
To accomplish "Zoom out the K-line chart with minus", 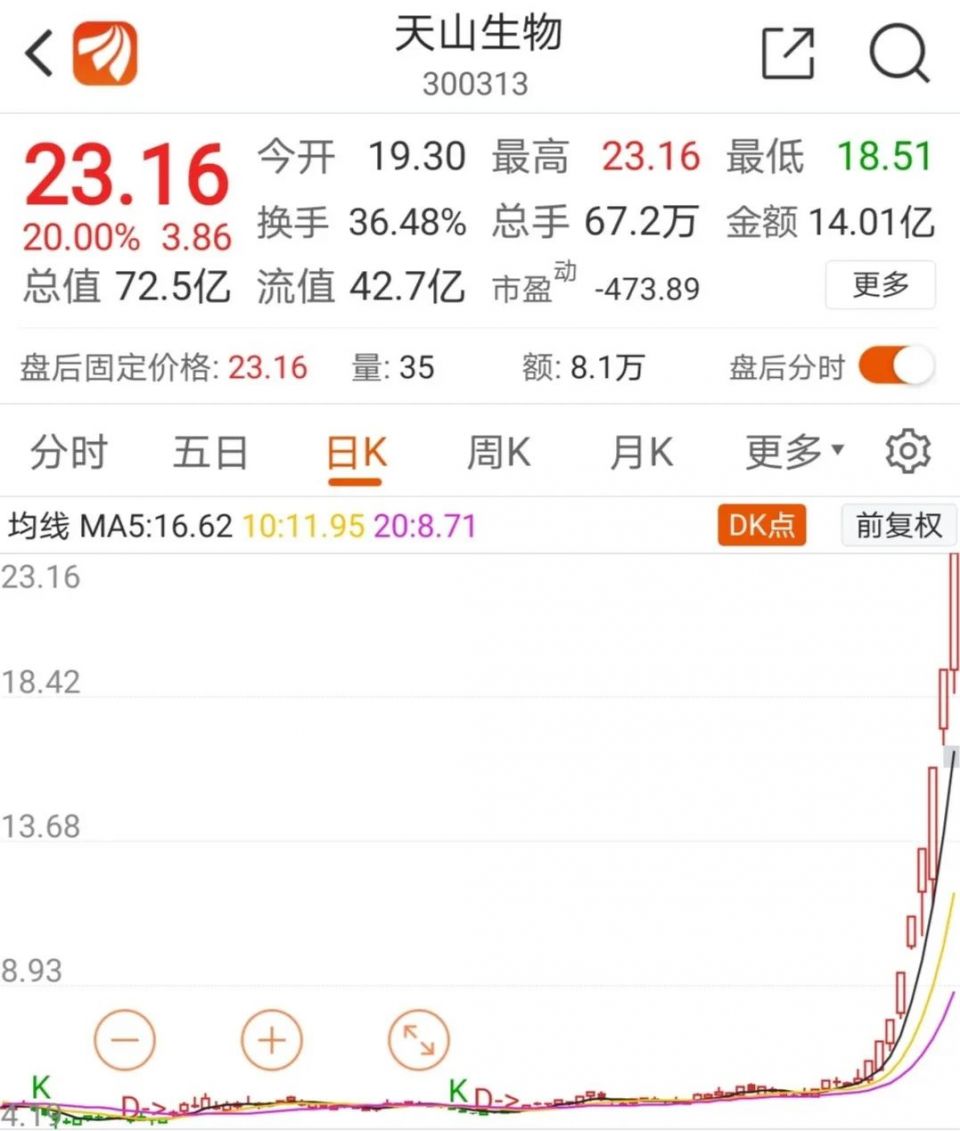I will [x=125, y=1040].
